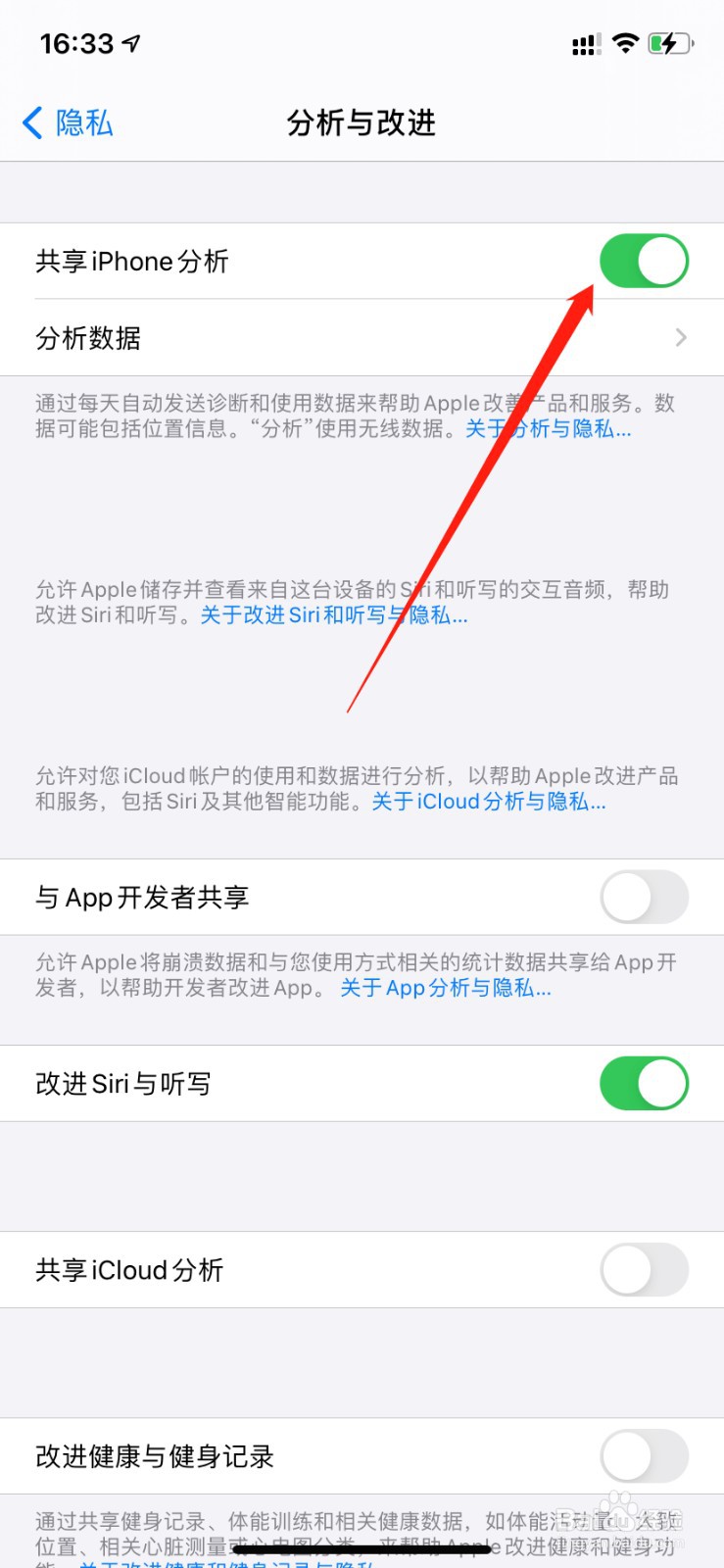Tap the charging battery icon
Viewport: 724px width, 1568px height.
click(x=671, y=43)
